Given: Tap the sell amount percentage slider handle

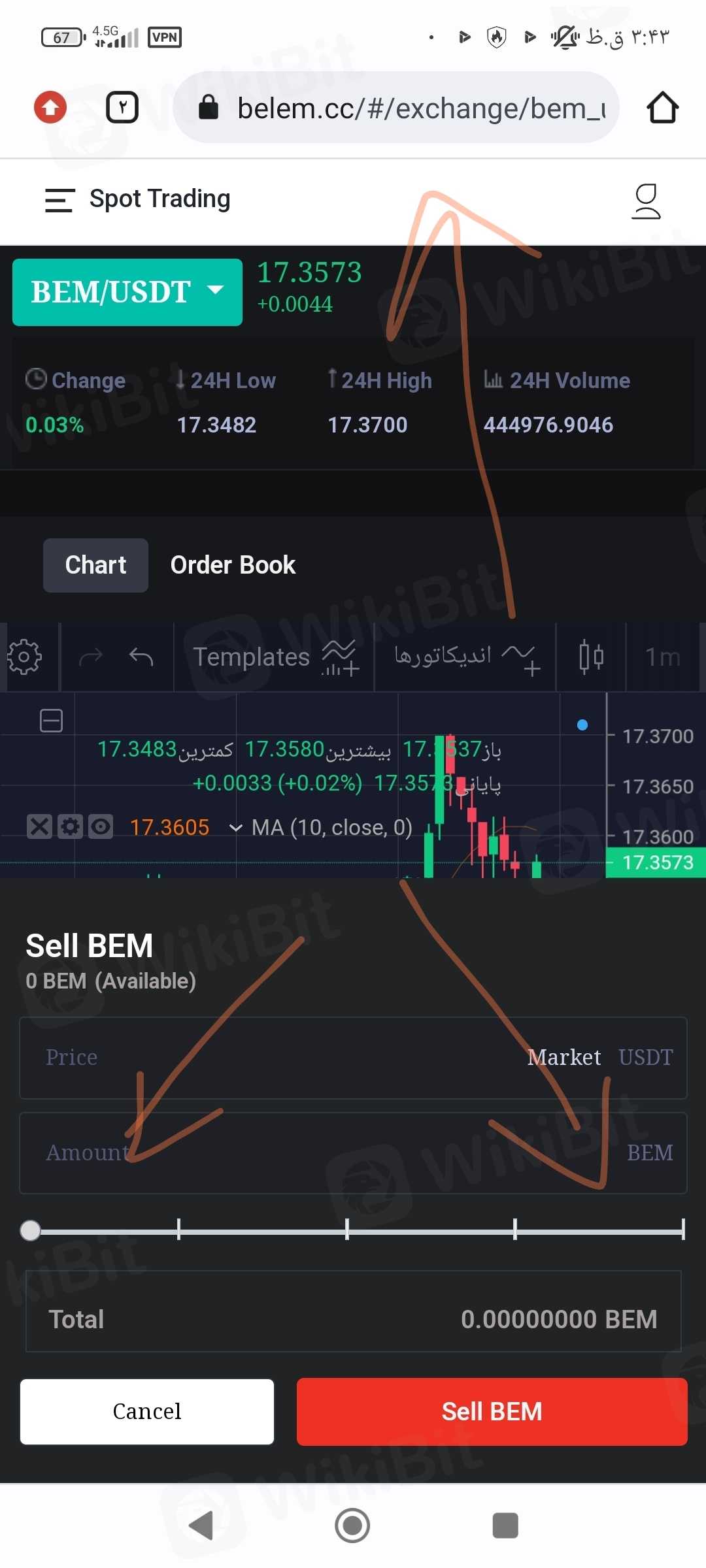Looking at the screenshot, I should tap(31, 1230).
